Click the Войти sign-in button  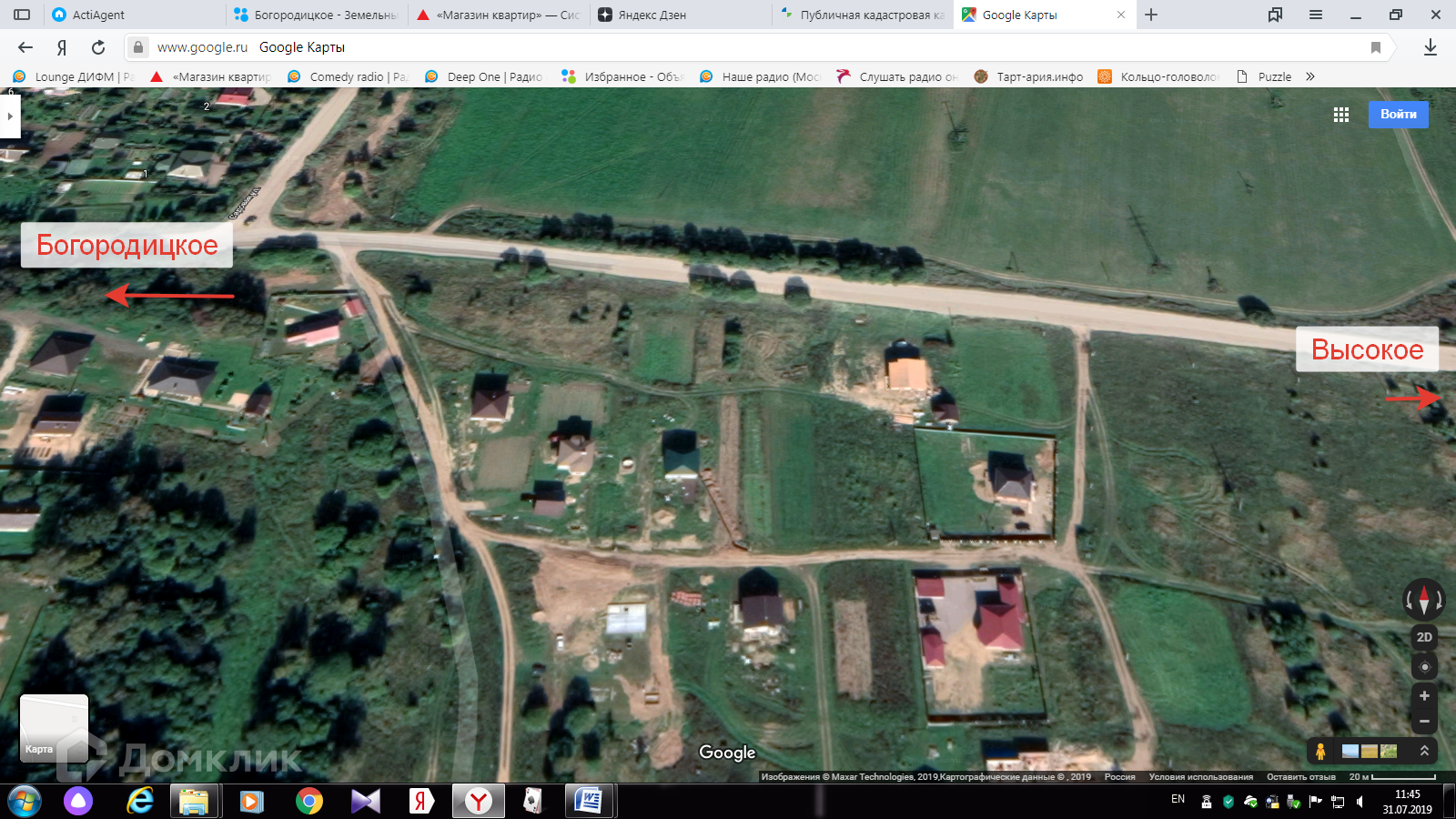coord(1398,114)
